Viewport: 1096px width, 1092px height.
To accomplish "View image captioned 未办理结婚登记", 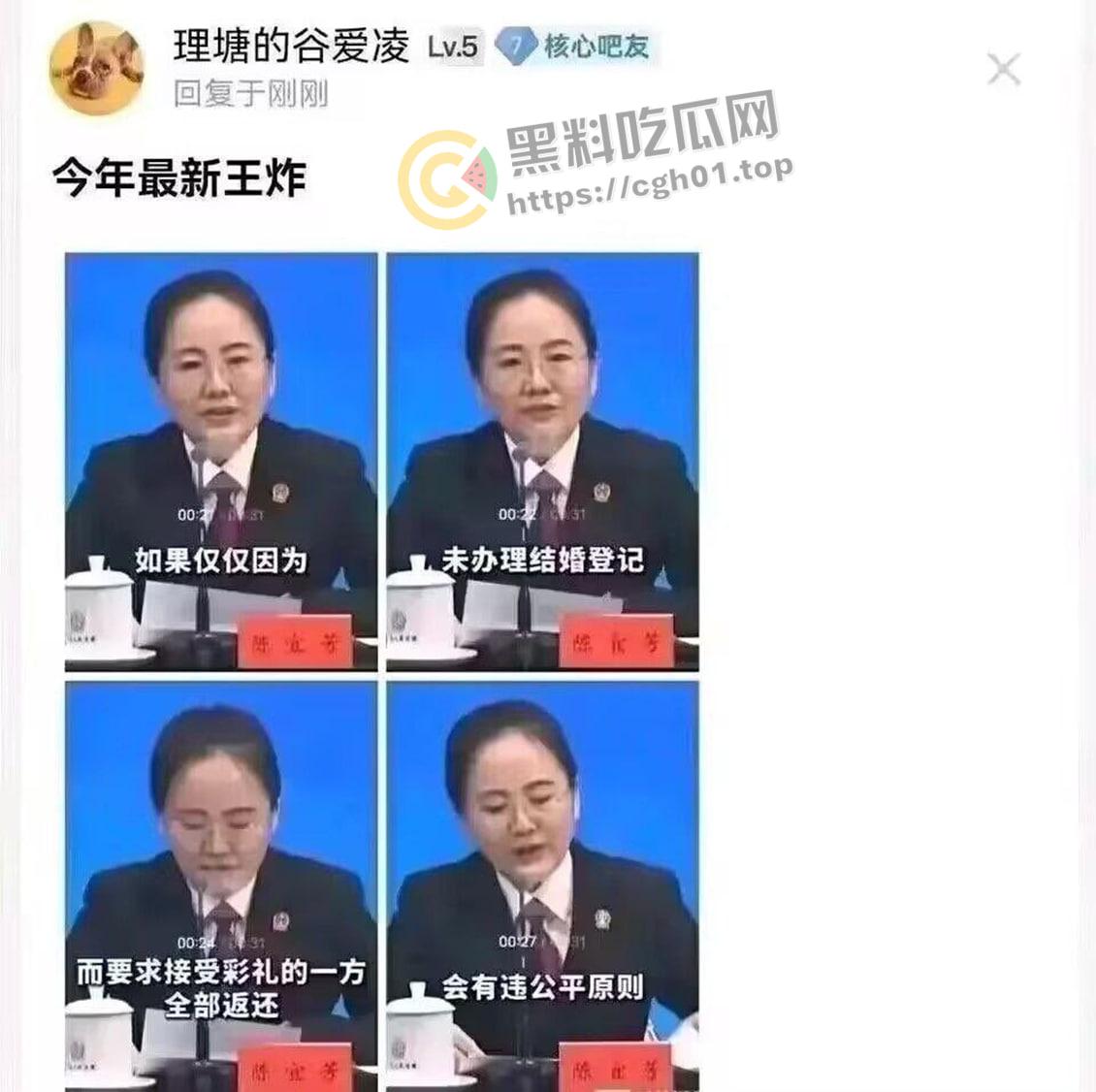I will 542,462.
